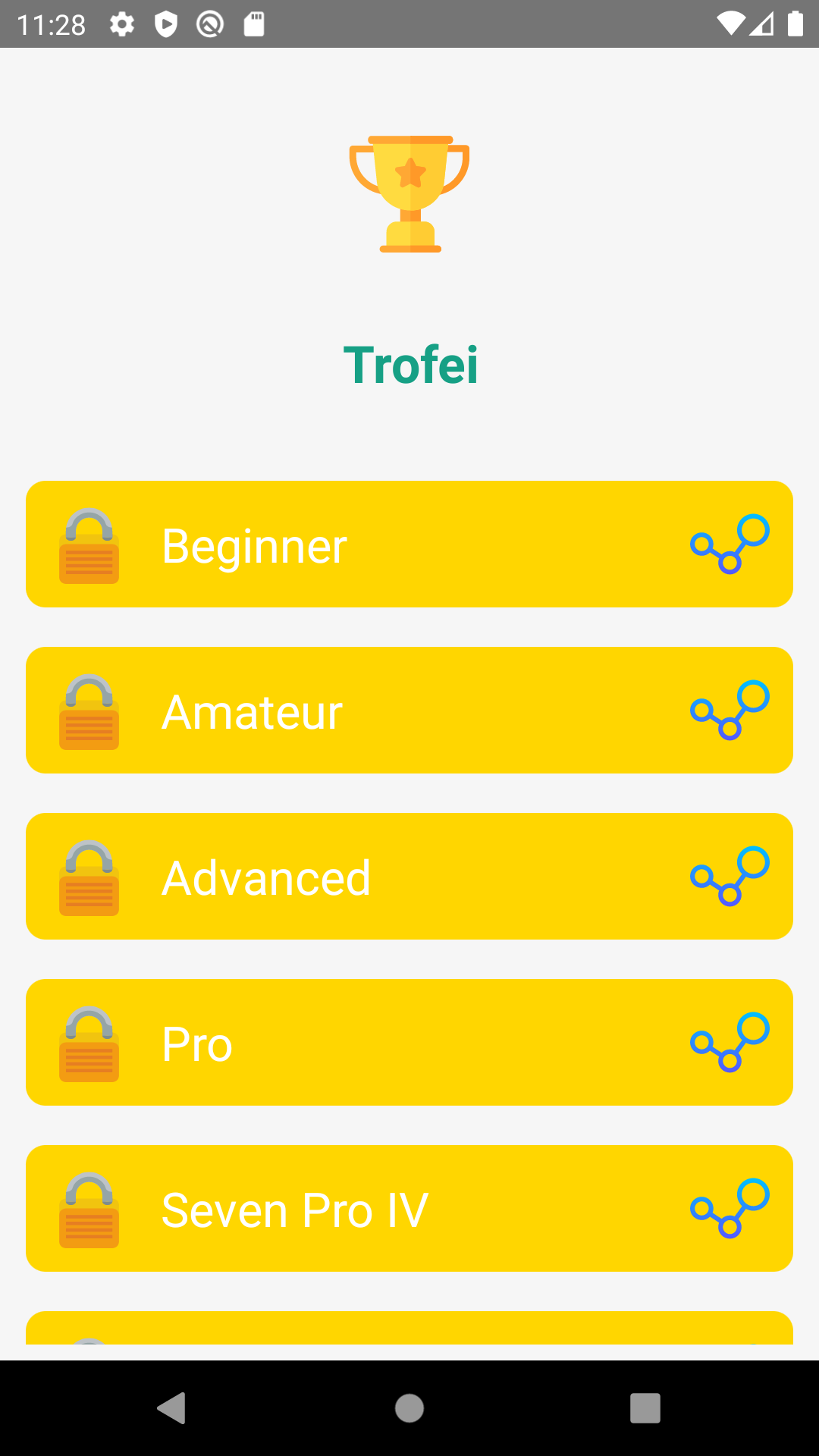This screenshot has width=819, height=1456.
Task: Go to the home screen
Action: pyautogui.click(x=409, y=1408)
